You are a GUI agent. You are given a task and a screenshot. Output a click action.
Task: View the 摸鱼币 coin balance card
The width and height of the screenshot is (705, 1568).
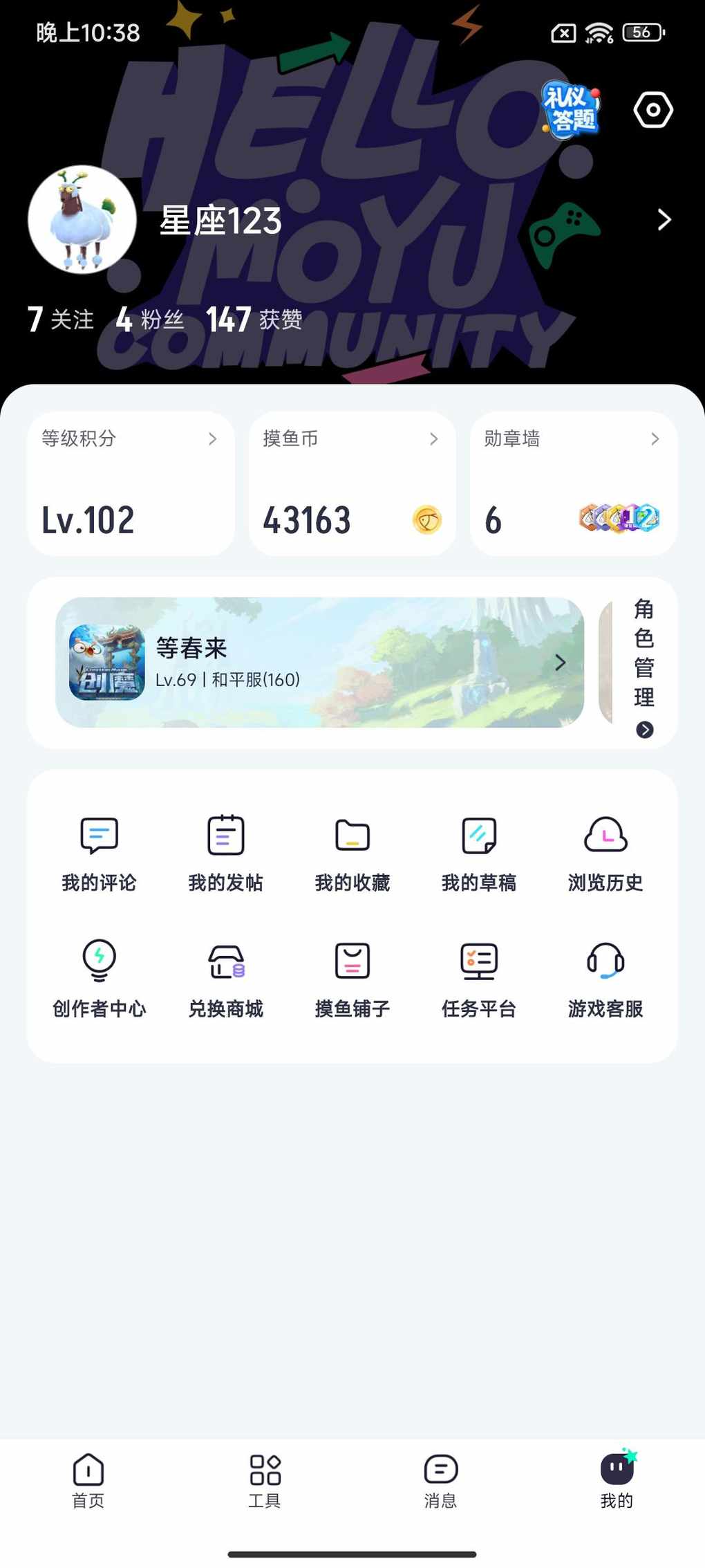click(352, 483)
